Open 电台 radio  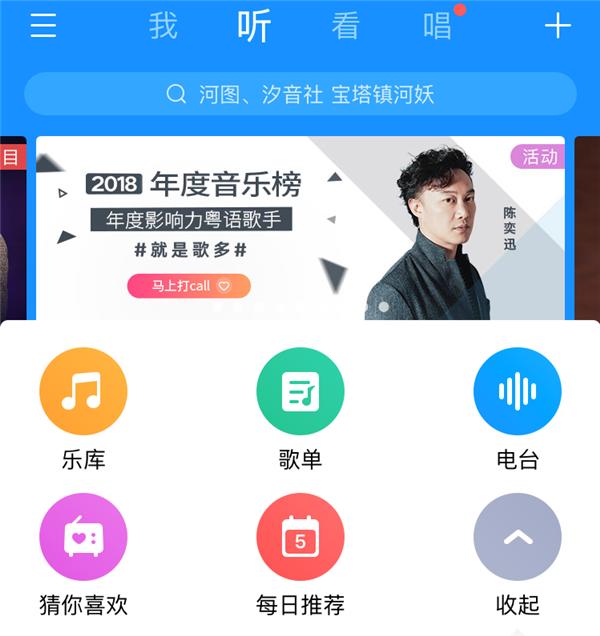point(517,391)
